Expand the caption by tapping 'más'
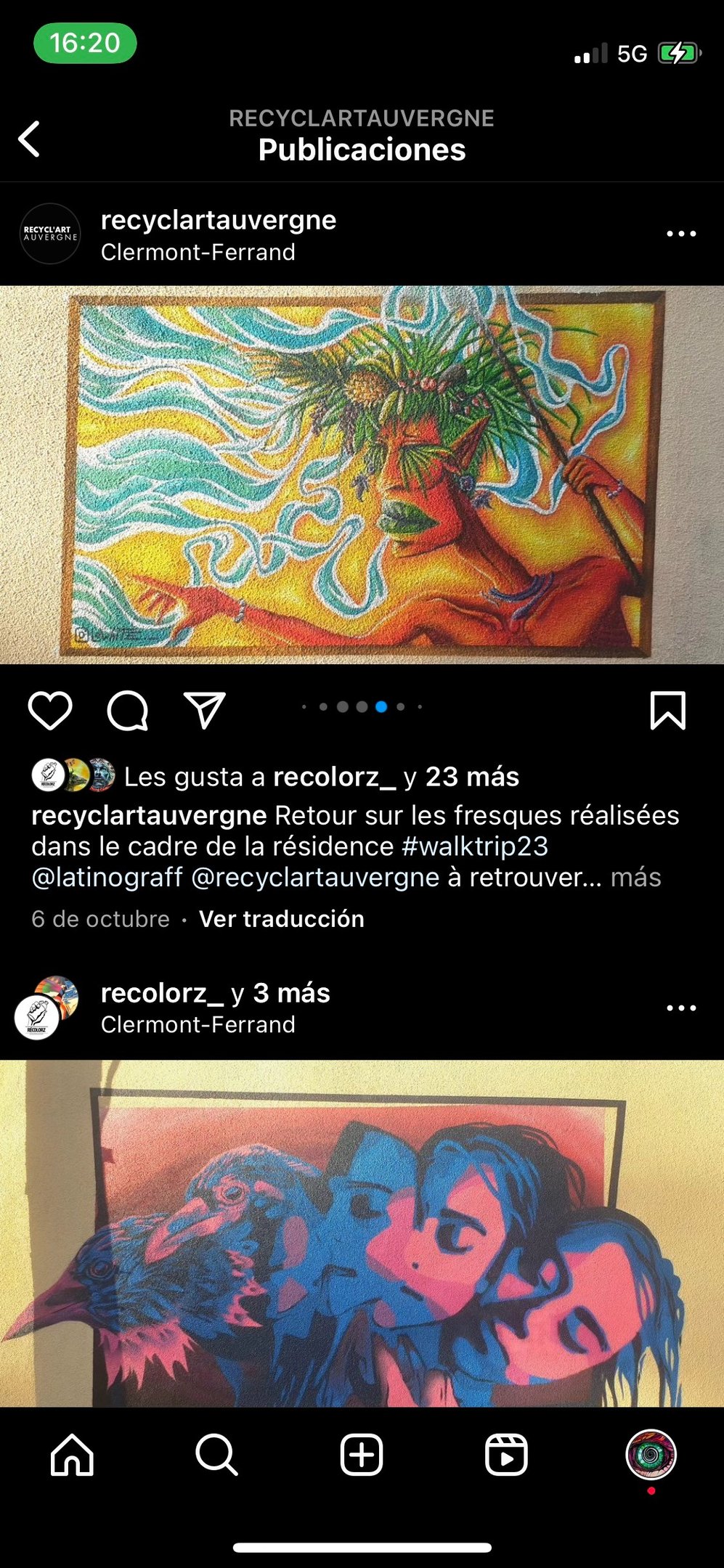The width and height of the screenshot is (724, 1568). (635, 877)
